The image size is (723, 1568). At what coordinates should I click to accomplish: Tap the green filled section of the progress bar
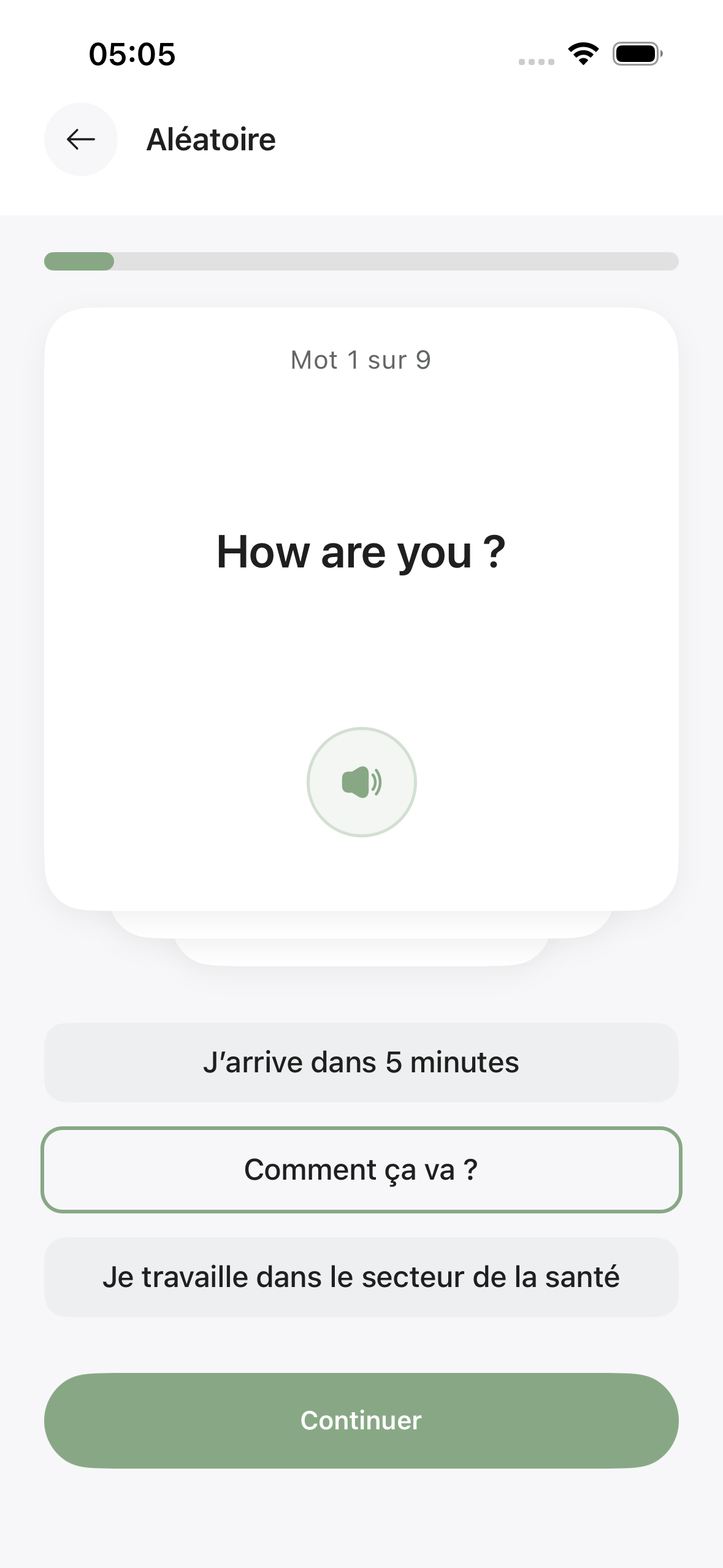click(x=78, y=262)
